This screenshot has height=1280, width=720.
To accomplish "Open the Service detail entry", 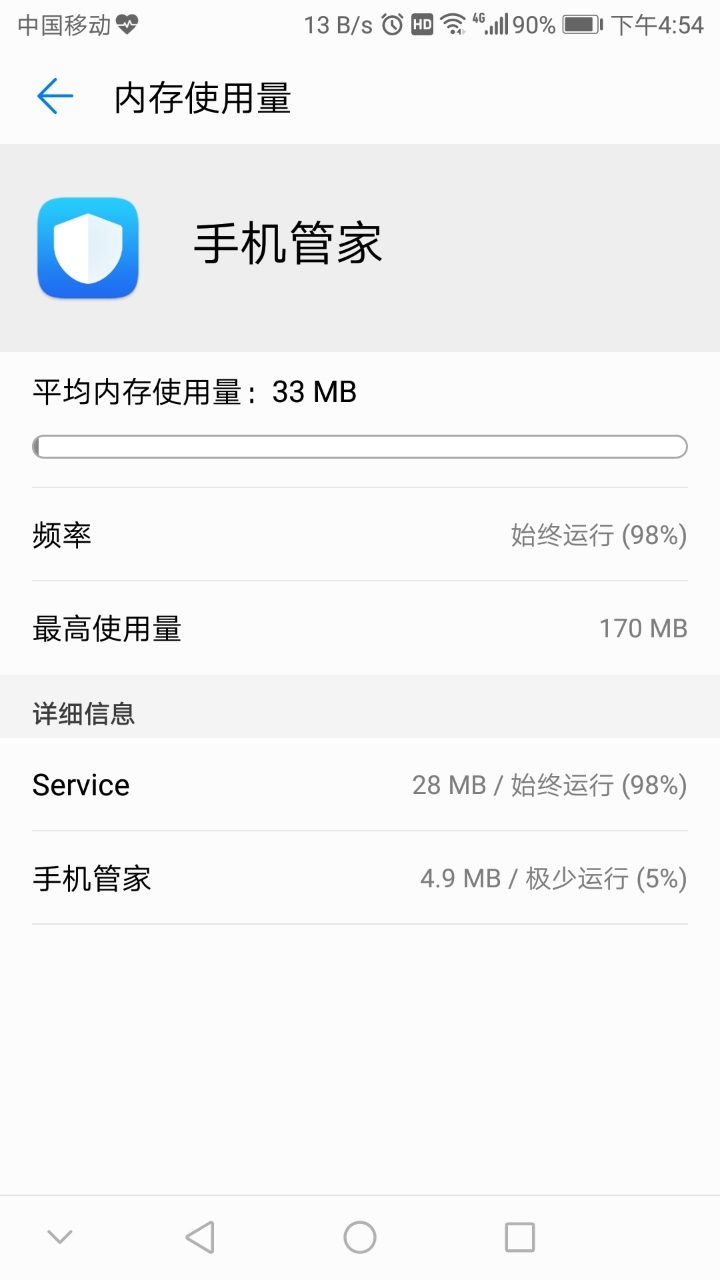I will pyautogui.click(x=360, y=785).
